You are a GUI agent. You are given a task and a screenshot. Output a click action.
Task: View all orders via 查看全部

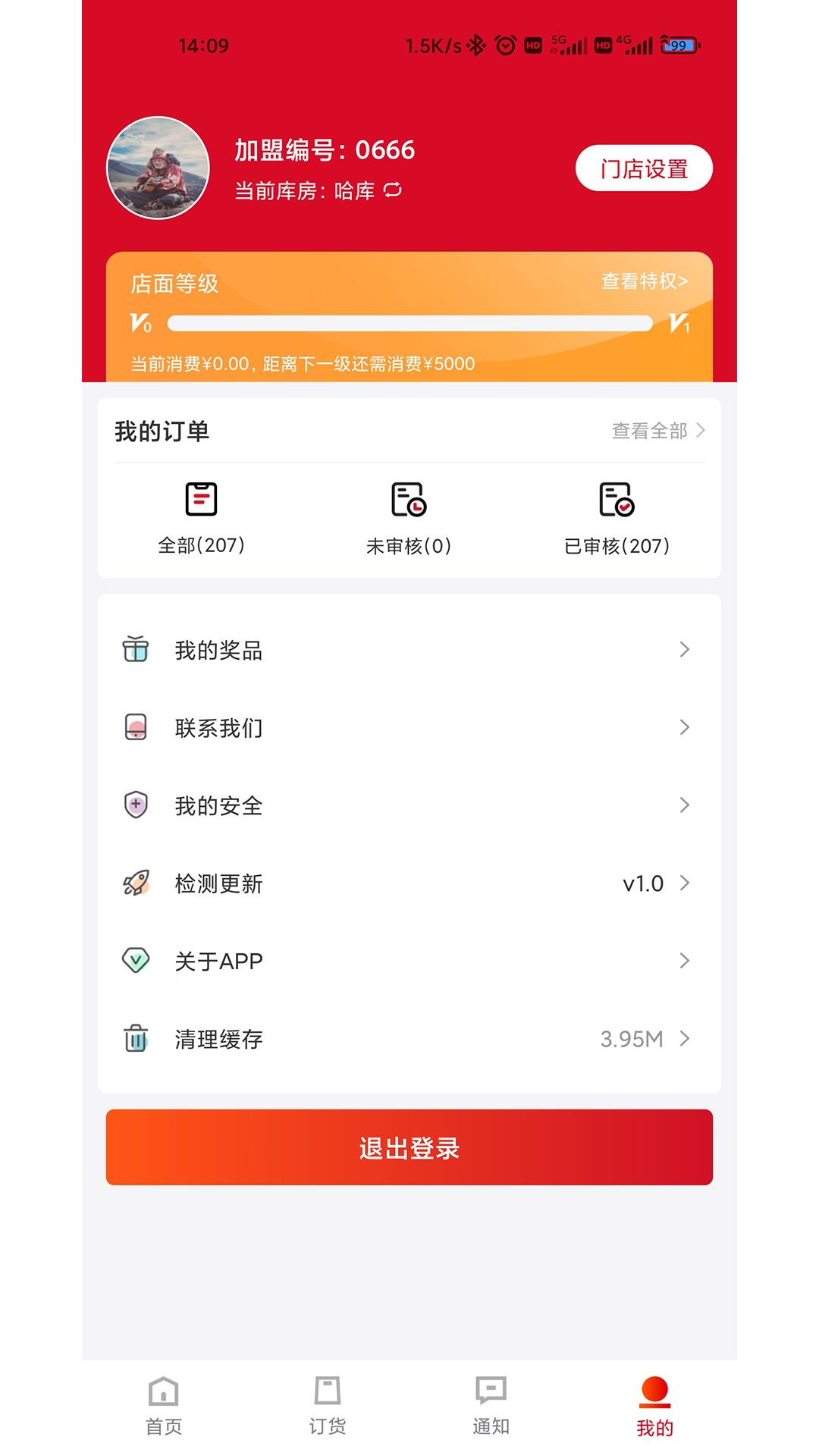(657, 431)
